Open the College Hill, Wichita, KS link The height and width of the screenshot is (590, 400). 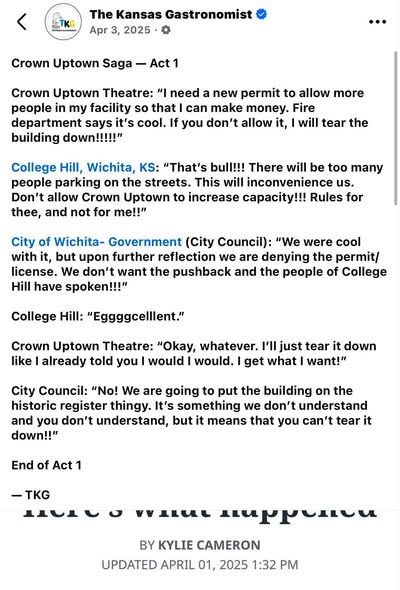tap(83, 167)
